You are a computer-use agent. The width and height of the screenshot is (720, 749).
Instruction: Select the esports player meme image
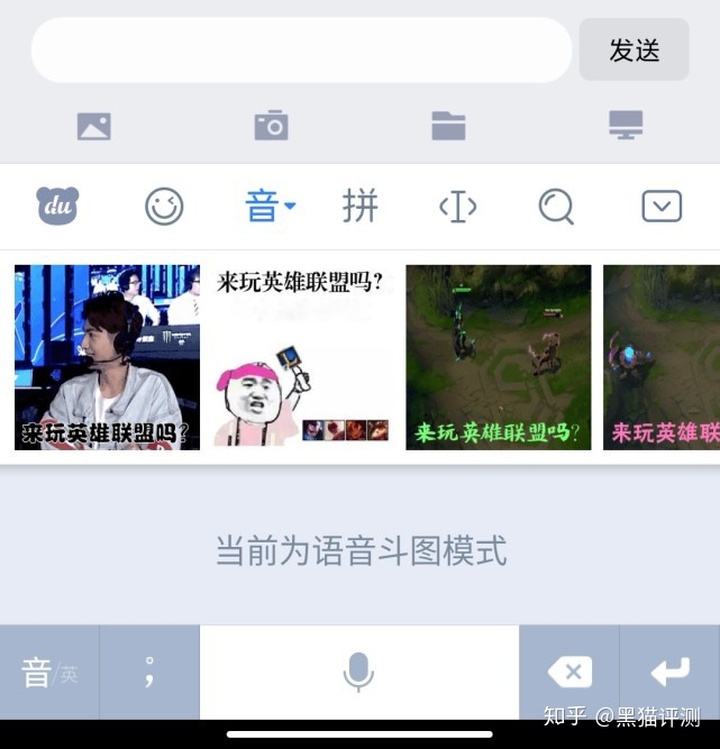coord(107,357)
